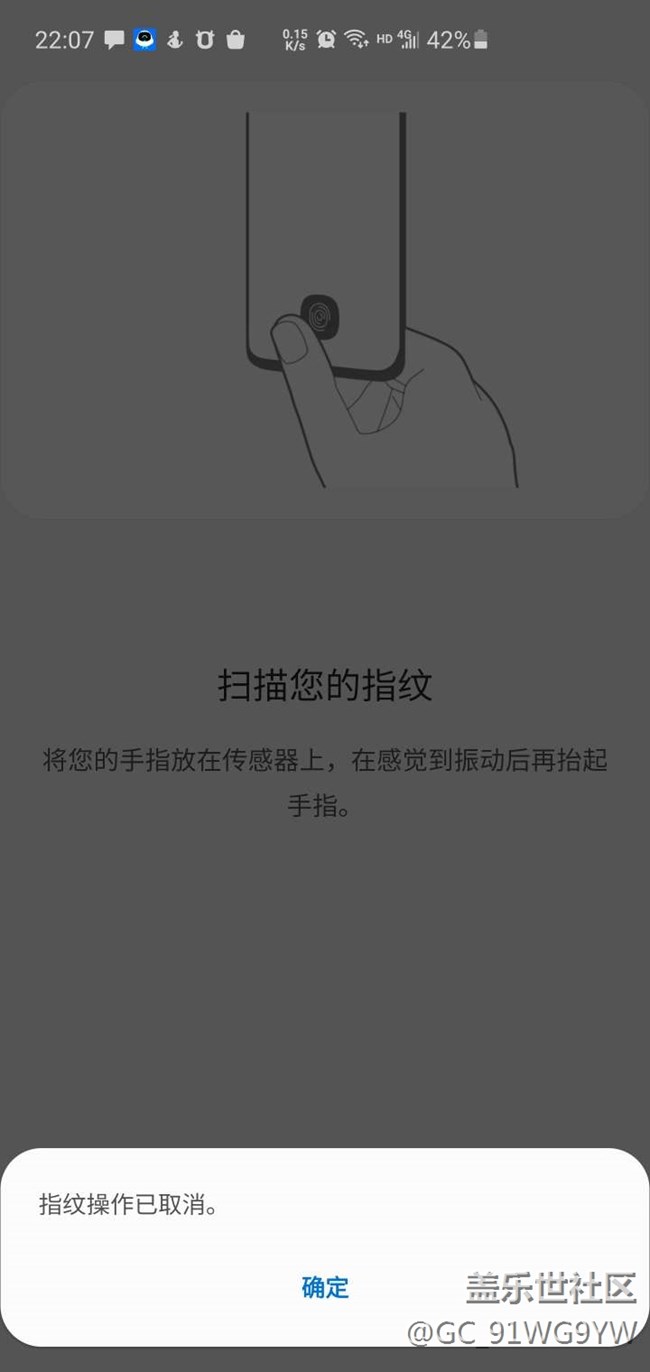650x1372 pixels.
Task: Confirm the fingerprint cancelled dialog with 确定
Action: coord(325,1287)
